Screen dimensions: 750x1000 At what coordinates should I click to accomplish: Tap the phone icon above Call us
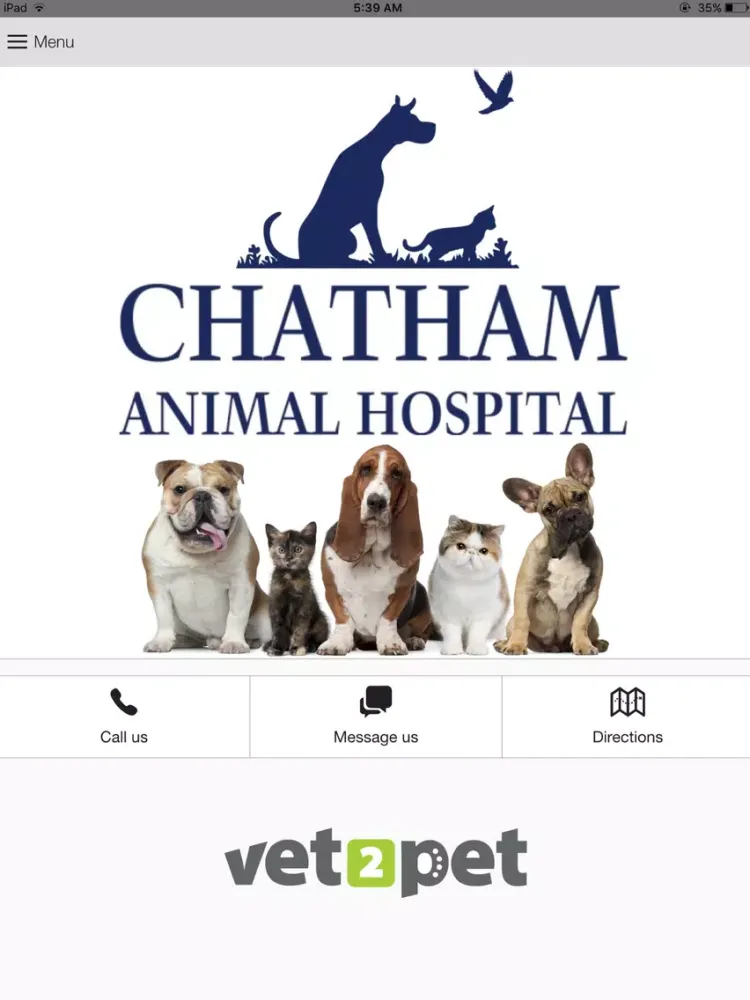123,703
